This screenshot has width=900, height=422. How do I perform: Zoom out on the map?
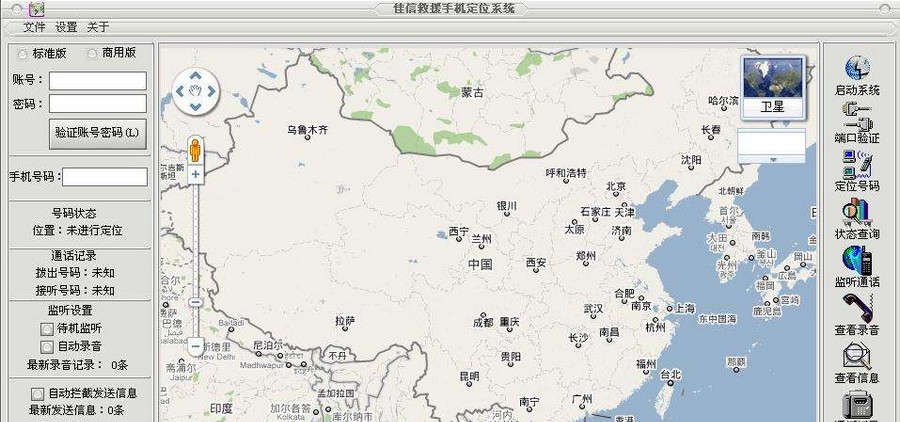[x=196, y=346]
